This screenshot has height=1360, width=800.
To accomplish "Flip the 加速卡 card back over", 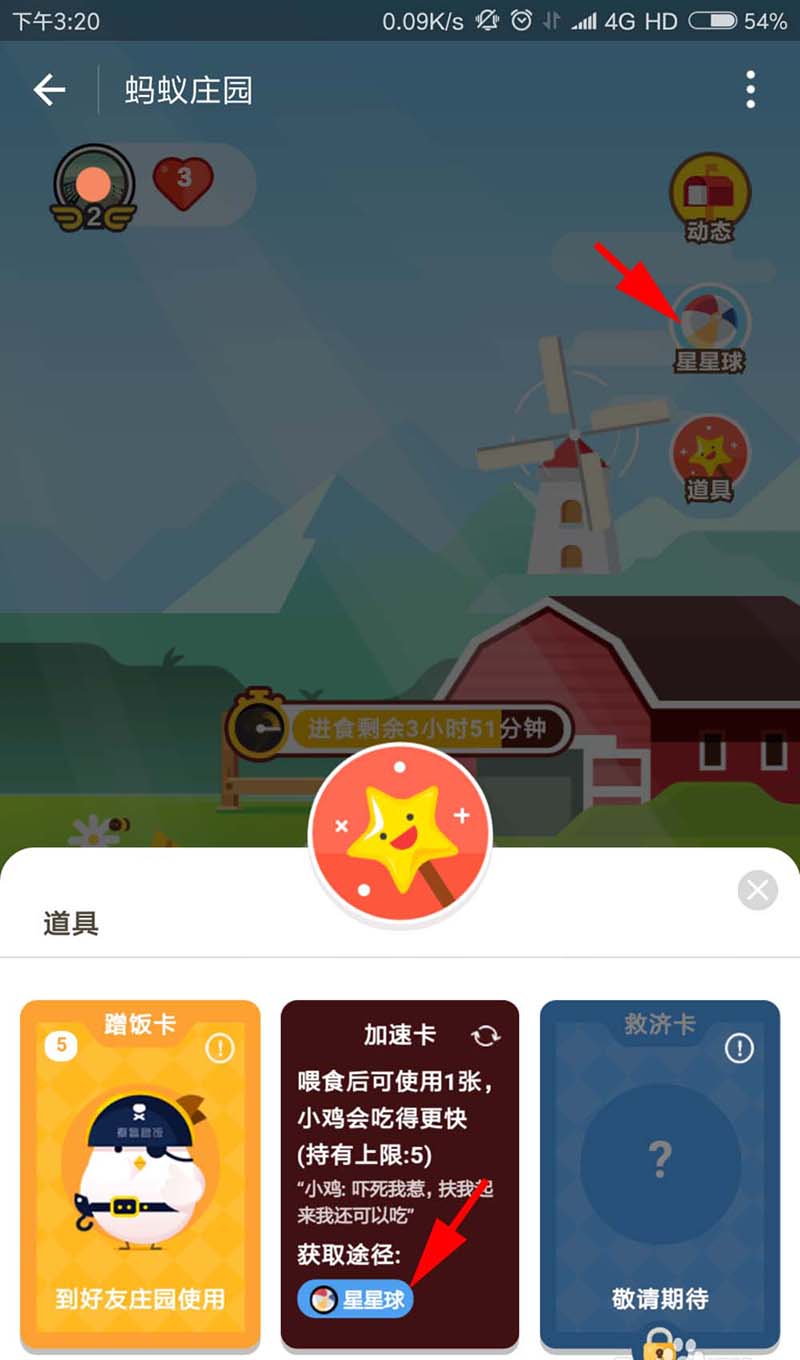I will click(x=486, y=1035).
